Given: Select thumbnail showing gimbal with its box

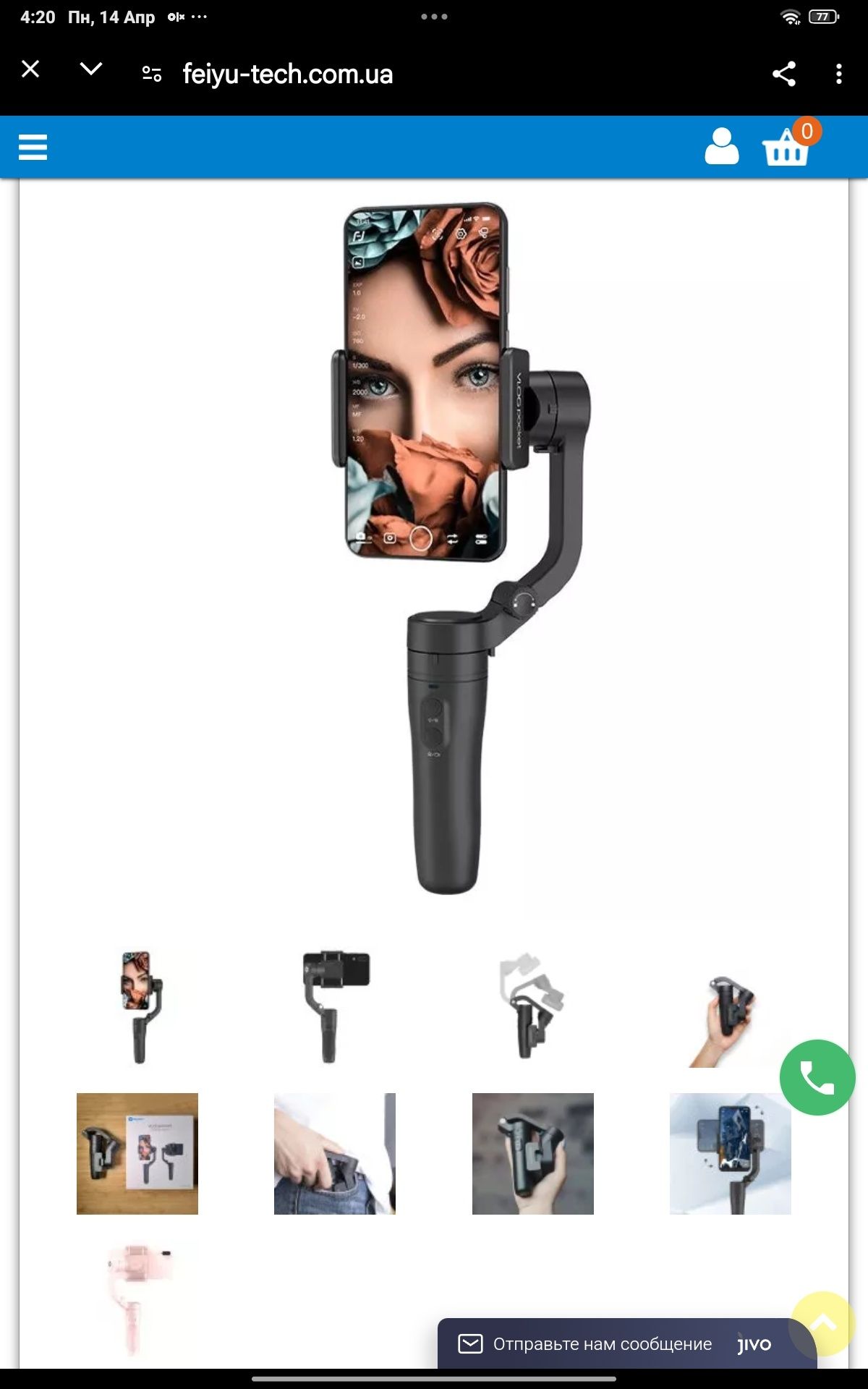Looking at the screenshot, I should click(137, 1153).
